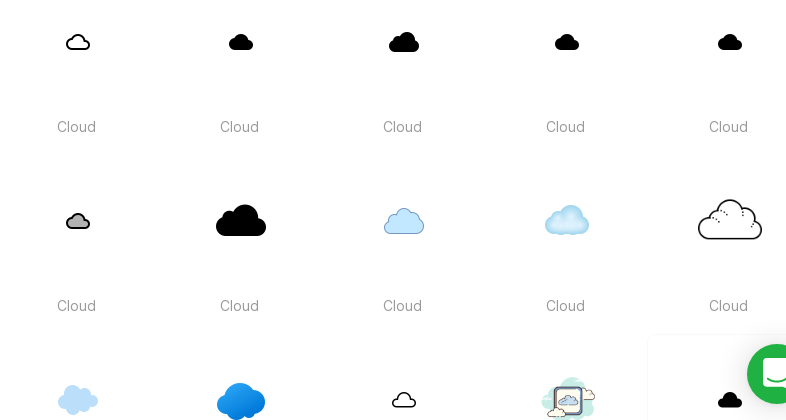Open the green chat support bubble
786x420 pixels.
[772, 374]
